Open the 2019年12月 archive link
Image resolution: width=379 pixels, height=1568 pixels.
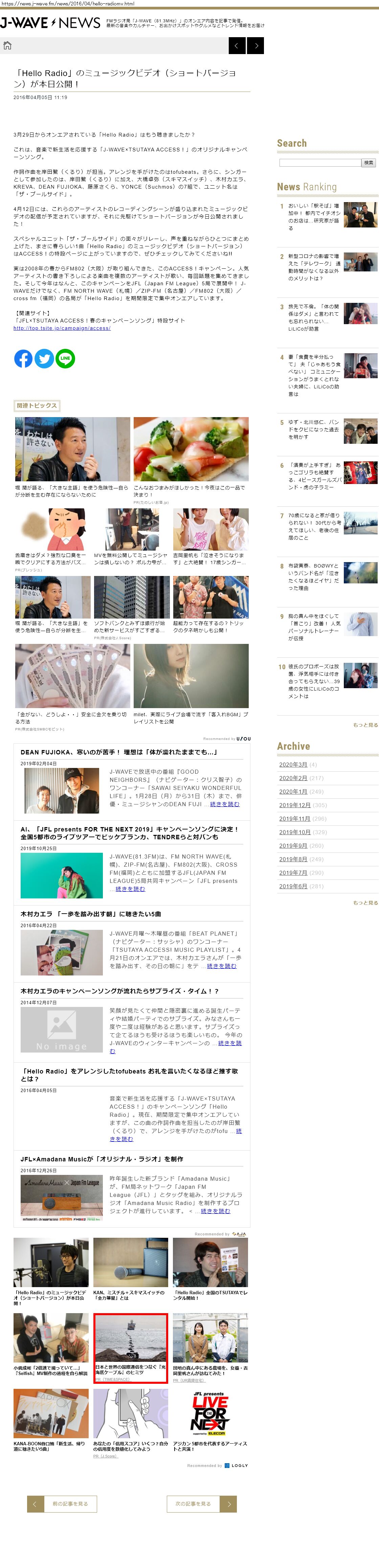tap(294, 805)
